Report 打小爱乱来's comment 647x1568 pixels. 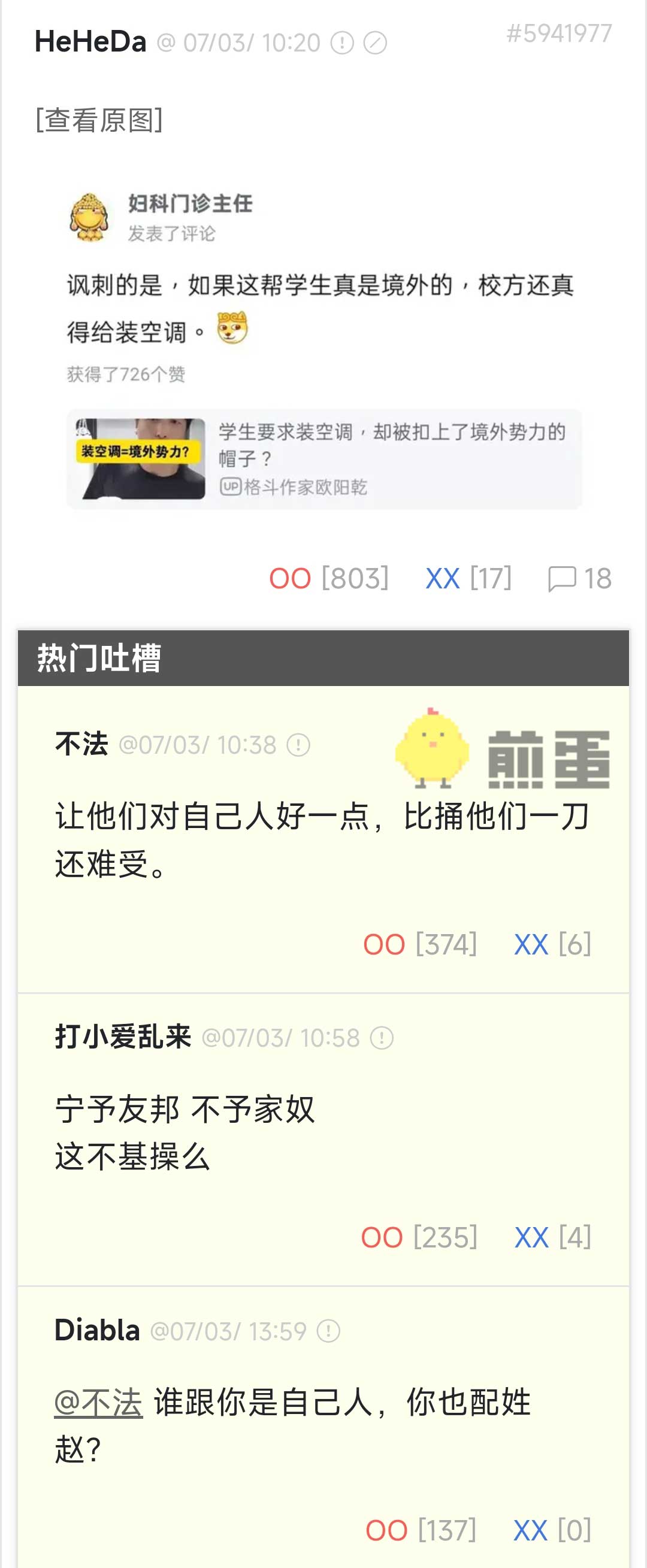[x=382, y=1038]
